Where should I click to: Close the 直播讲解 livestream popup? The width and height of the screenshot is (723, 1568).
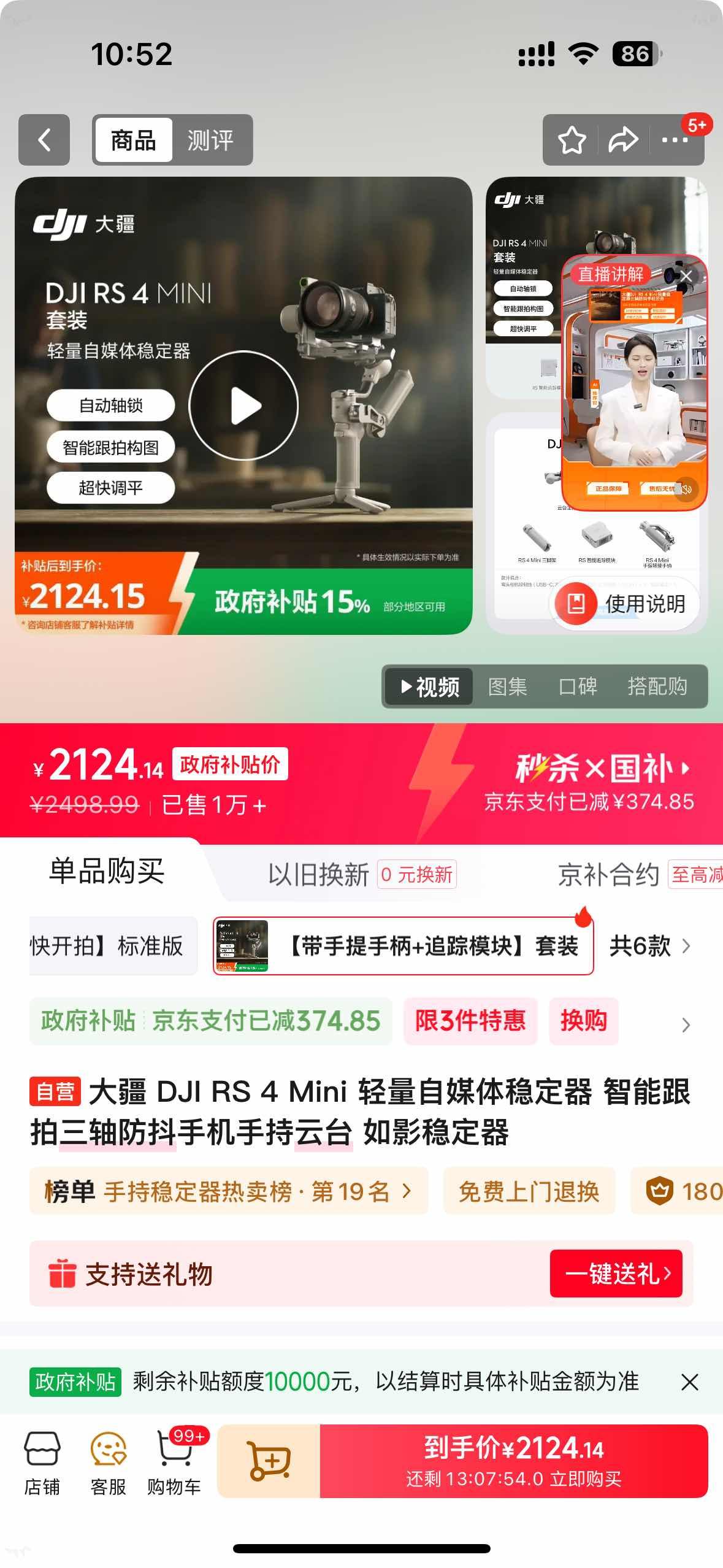pyautogui.click(x=687, y=276)
